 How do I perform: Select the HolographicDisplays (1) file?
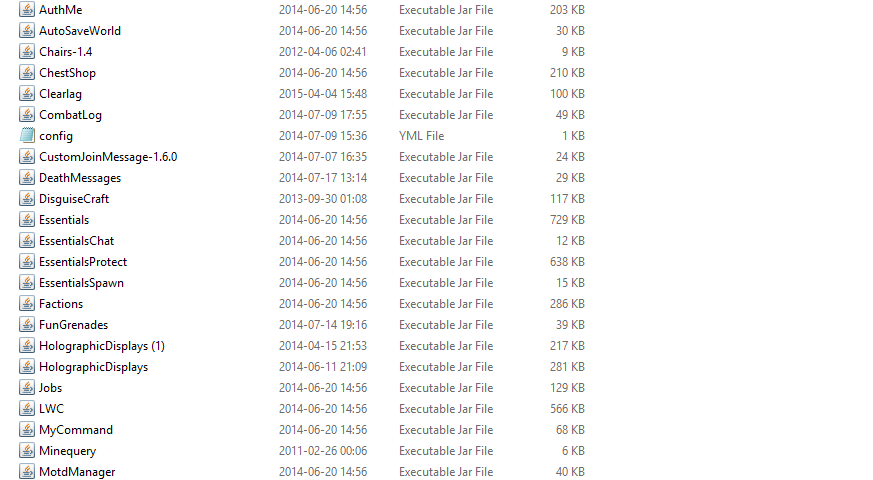click(x=101, y=345)
